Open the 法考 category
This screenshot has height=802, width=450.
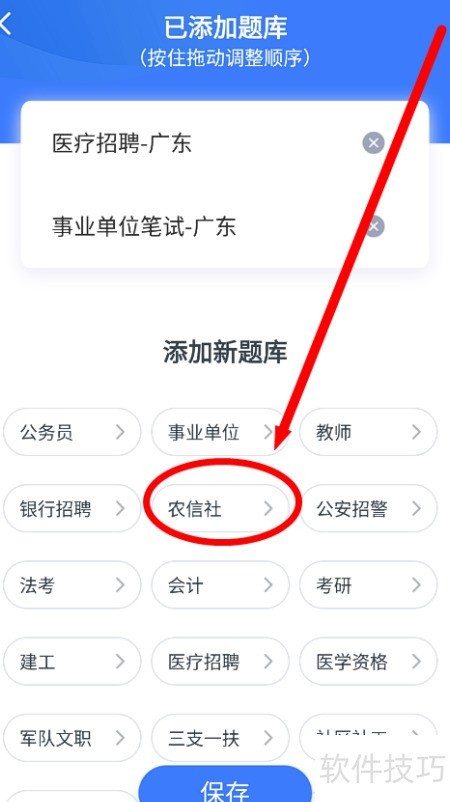[x=72, y=585]
